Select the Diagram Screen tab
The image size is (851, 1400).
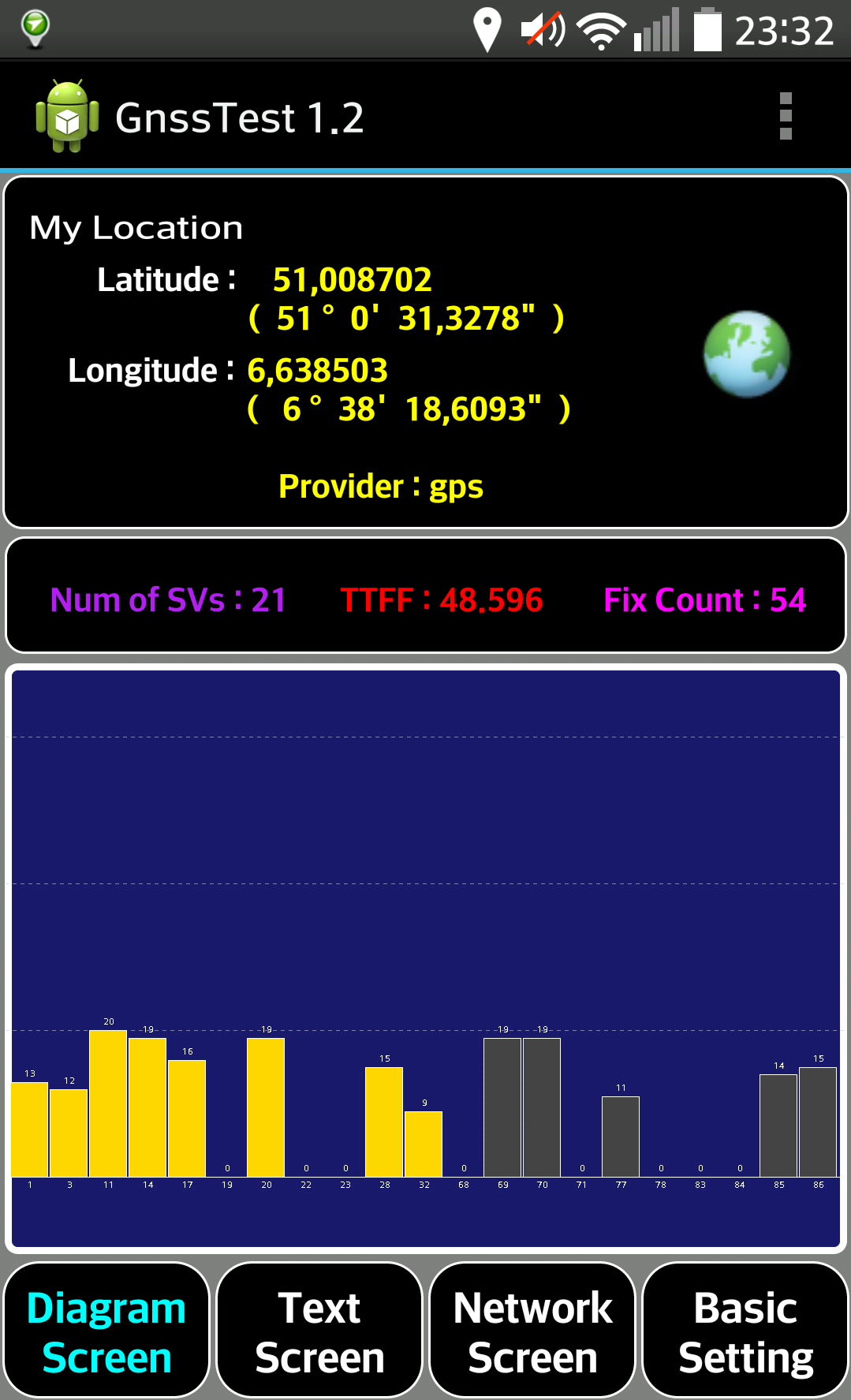tap(106, 1331)
